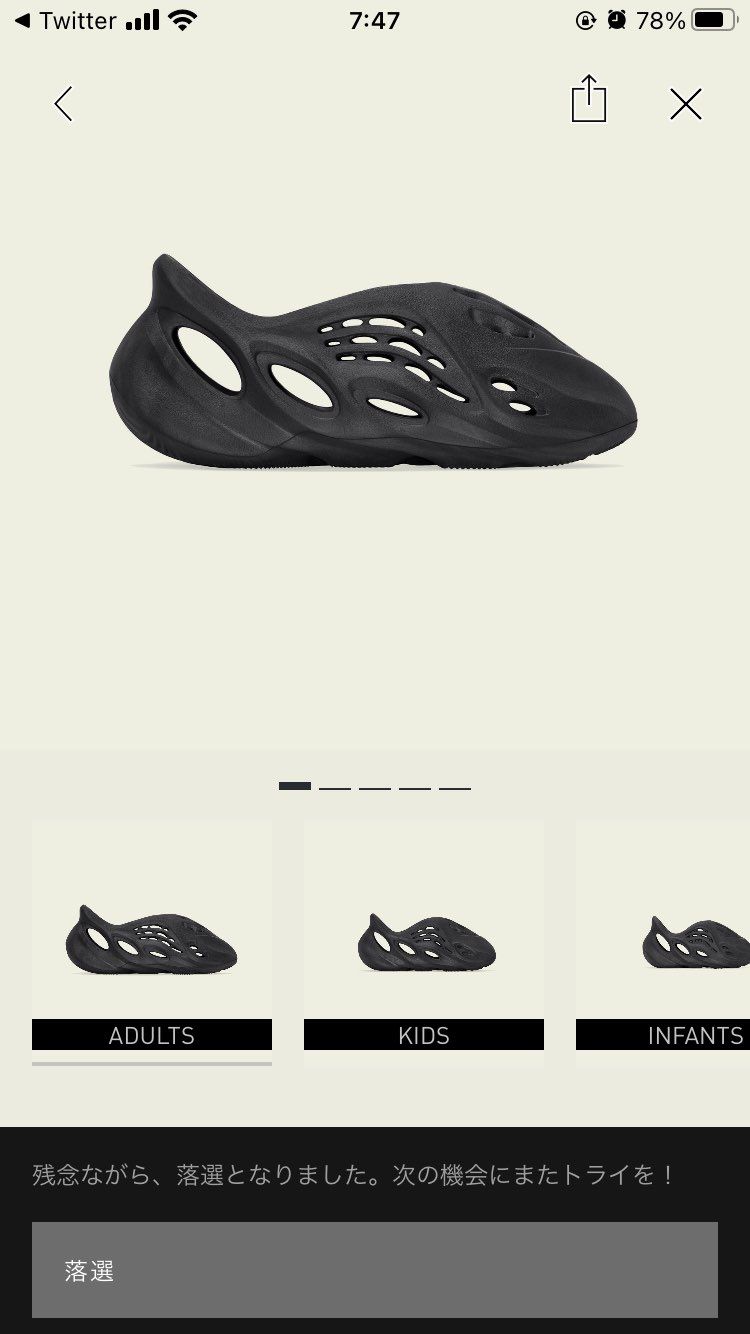Screen dimensions: 750x1334
Task: Close the product view
Action: coord(686,104)
